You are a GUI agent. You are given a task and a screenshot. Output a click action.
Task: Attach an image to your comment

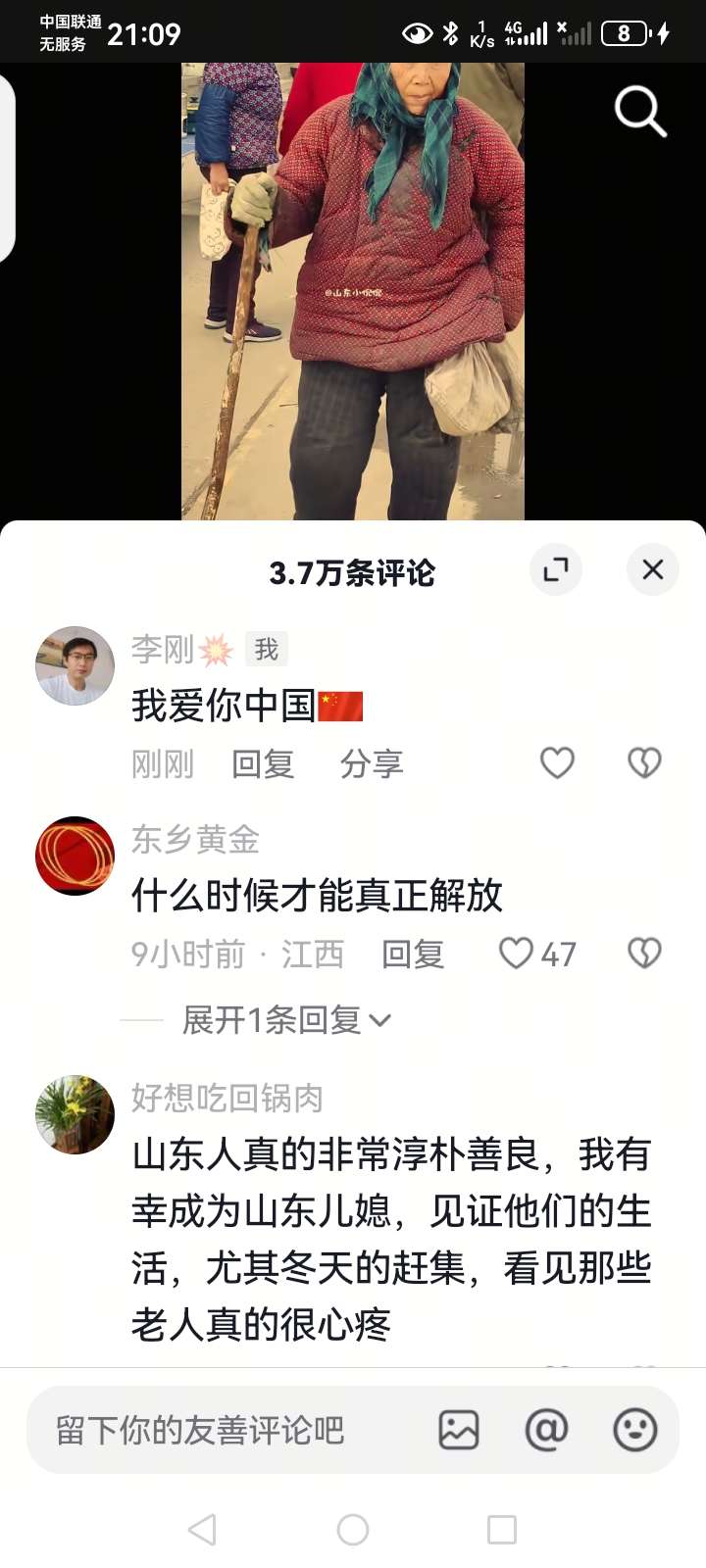coord(458,1430)
